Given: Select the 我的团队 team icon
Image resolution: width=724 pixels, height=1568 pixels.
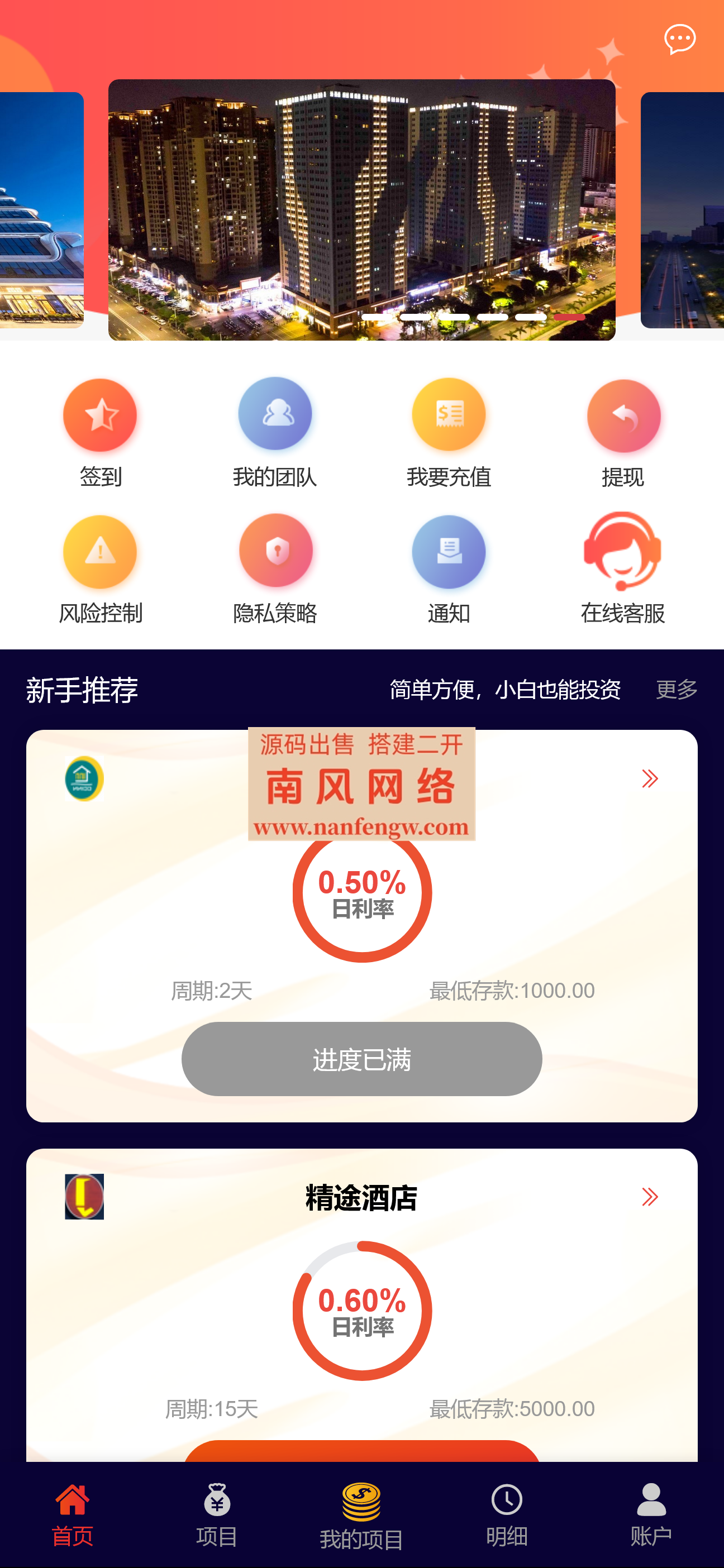Looking at the screenshot, I should click(275, 414).
